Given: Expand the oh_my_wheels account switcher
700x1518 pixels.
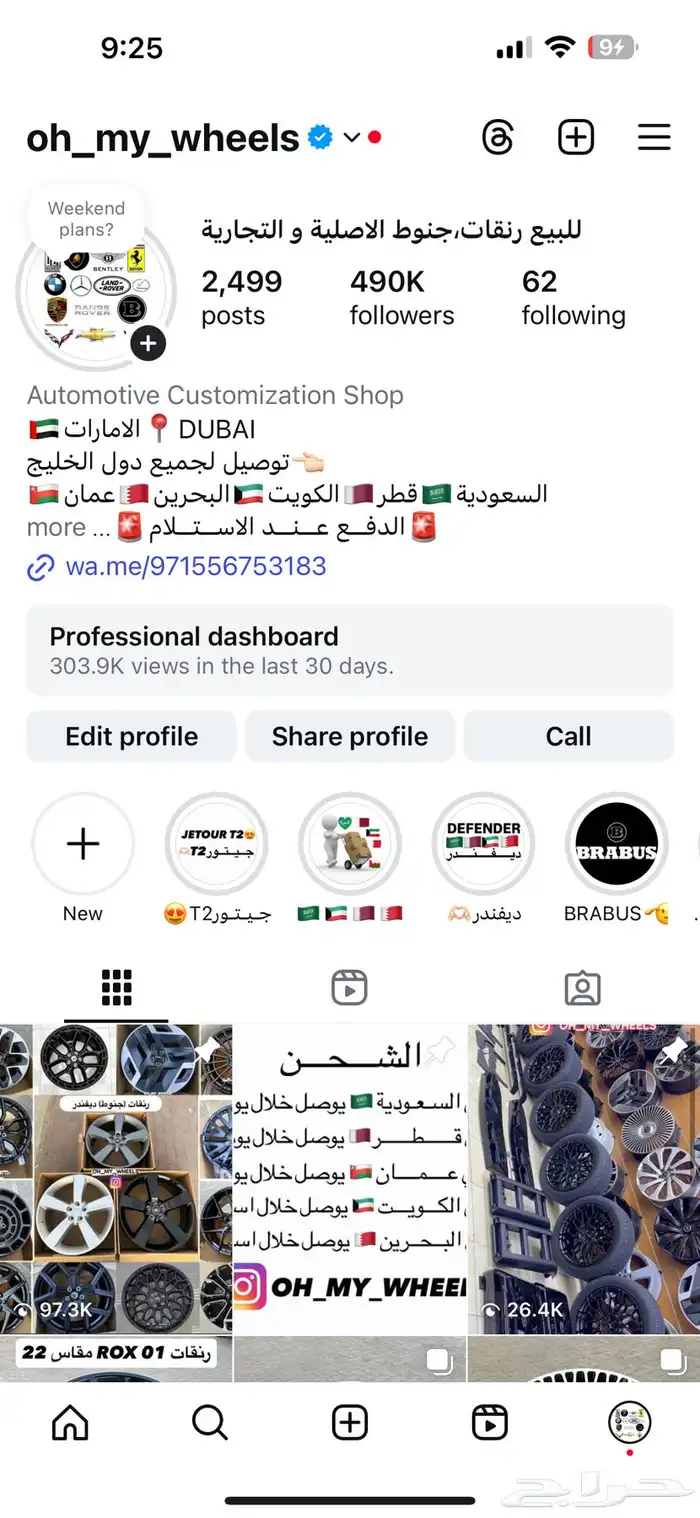Looking at the screenshot, I should (x=351, y=138).
